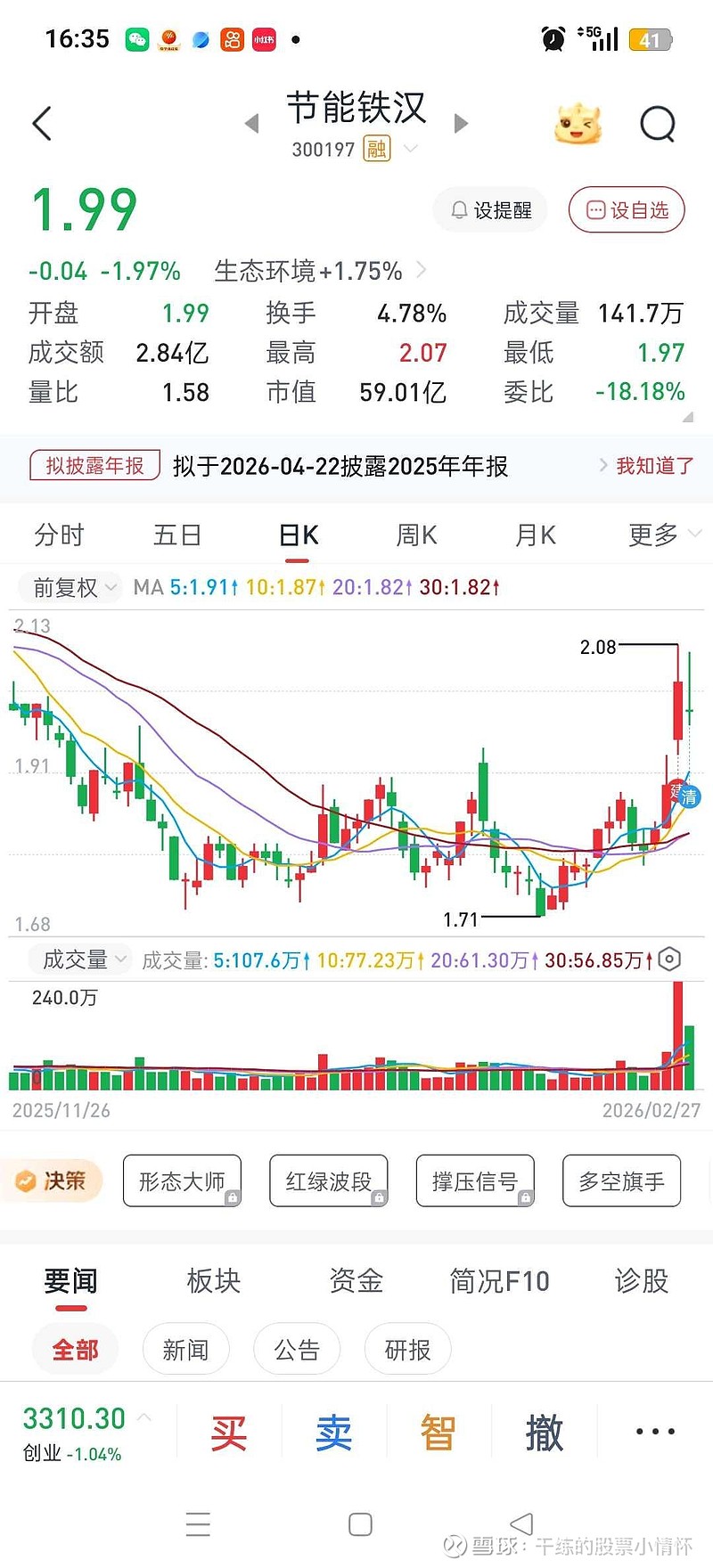
Task: Tap the search magnifier icon
Action: [x=658, y=124]
